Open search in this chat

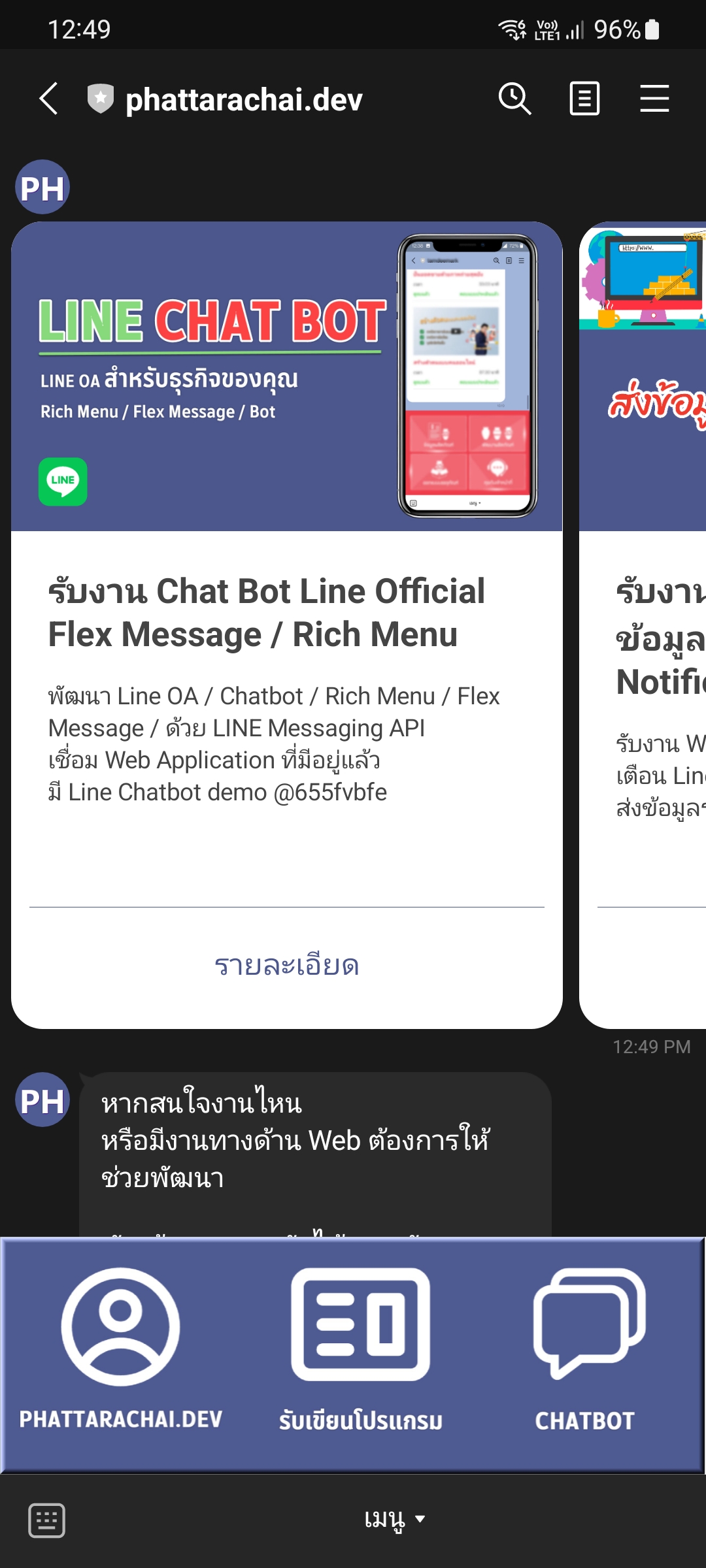coord(514,99)
